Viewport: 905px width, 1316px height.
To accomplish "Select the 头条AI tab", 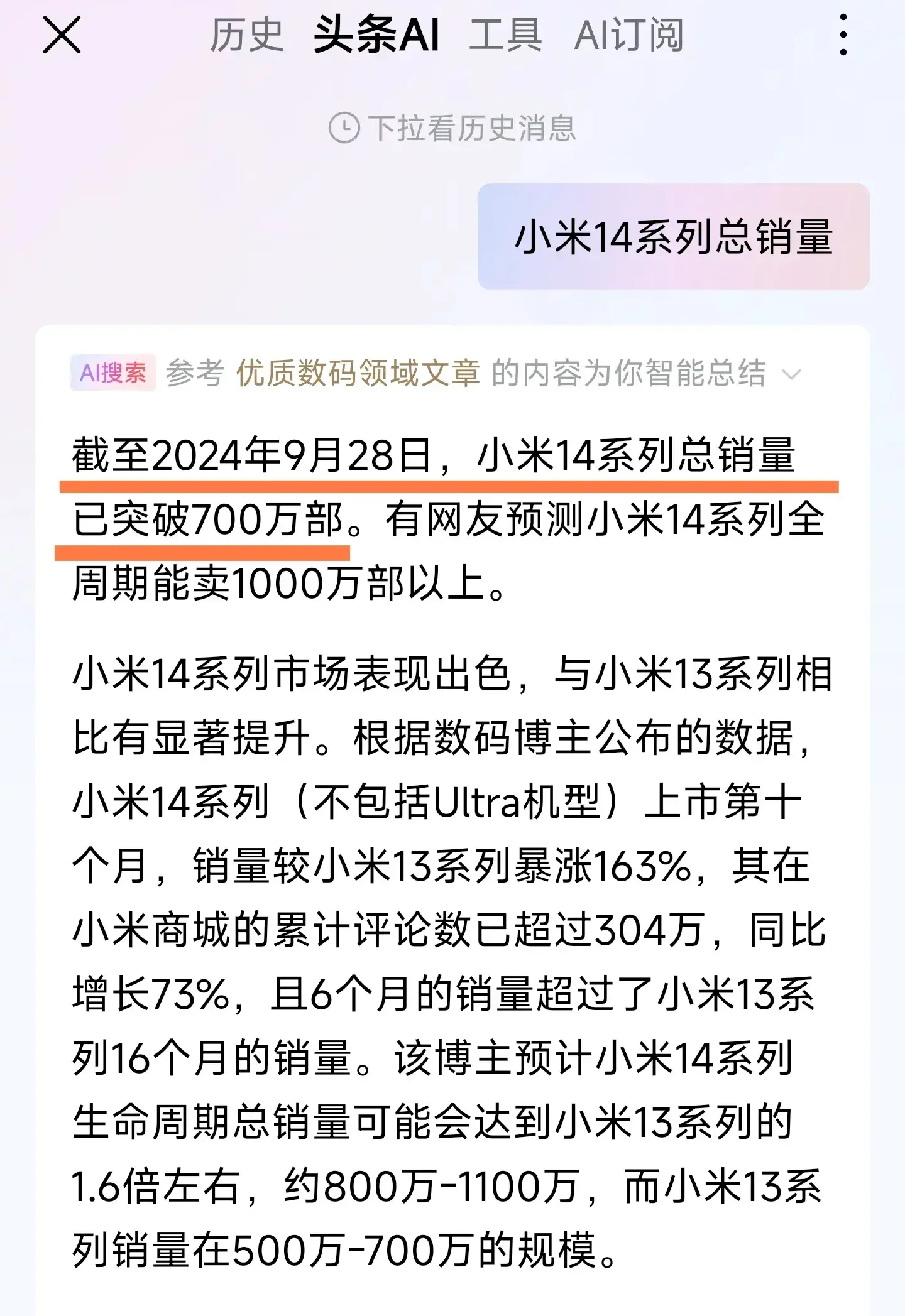I will 376,35.
